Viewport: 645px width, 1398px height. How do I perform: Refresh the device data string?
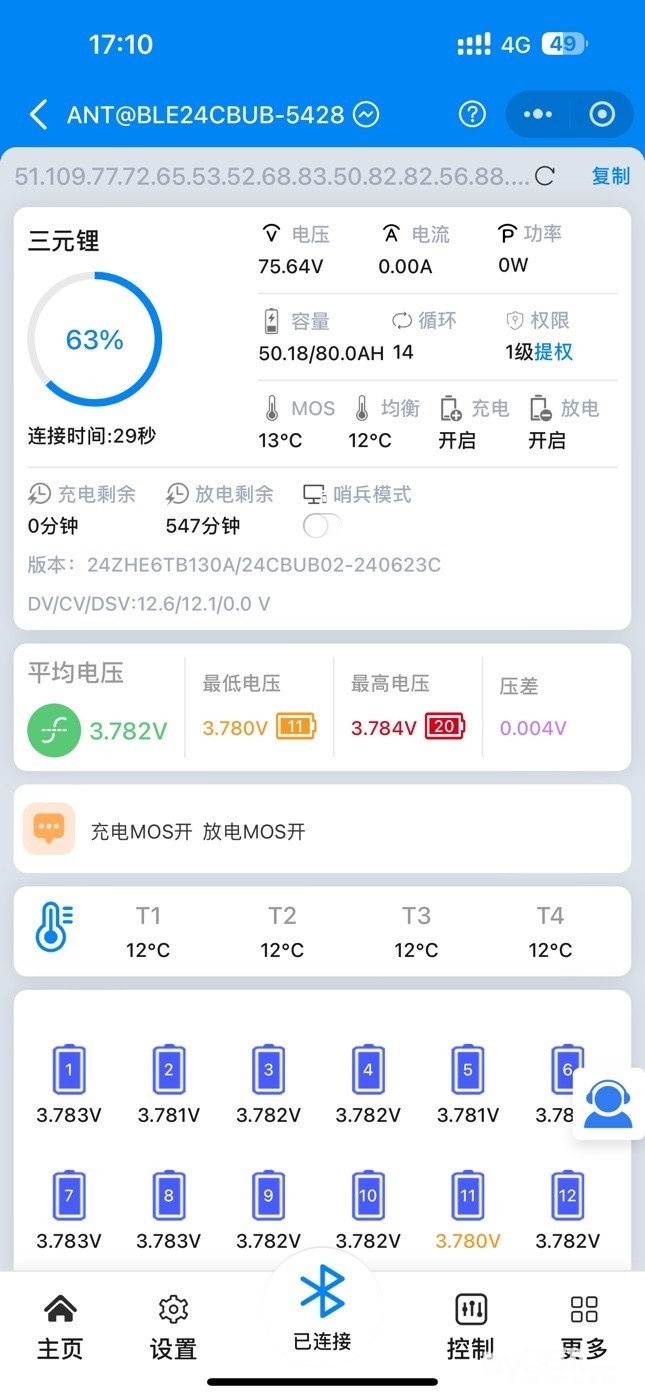tap(545, 176)
